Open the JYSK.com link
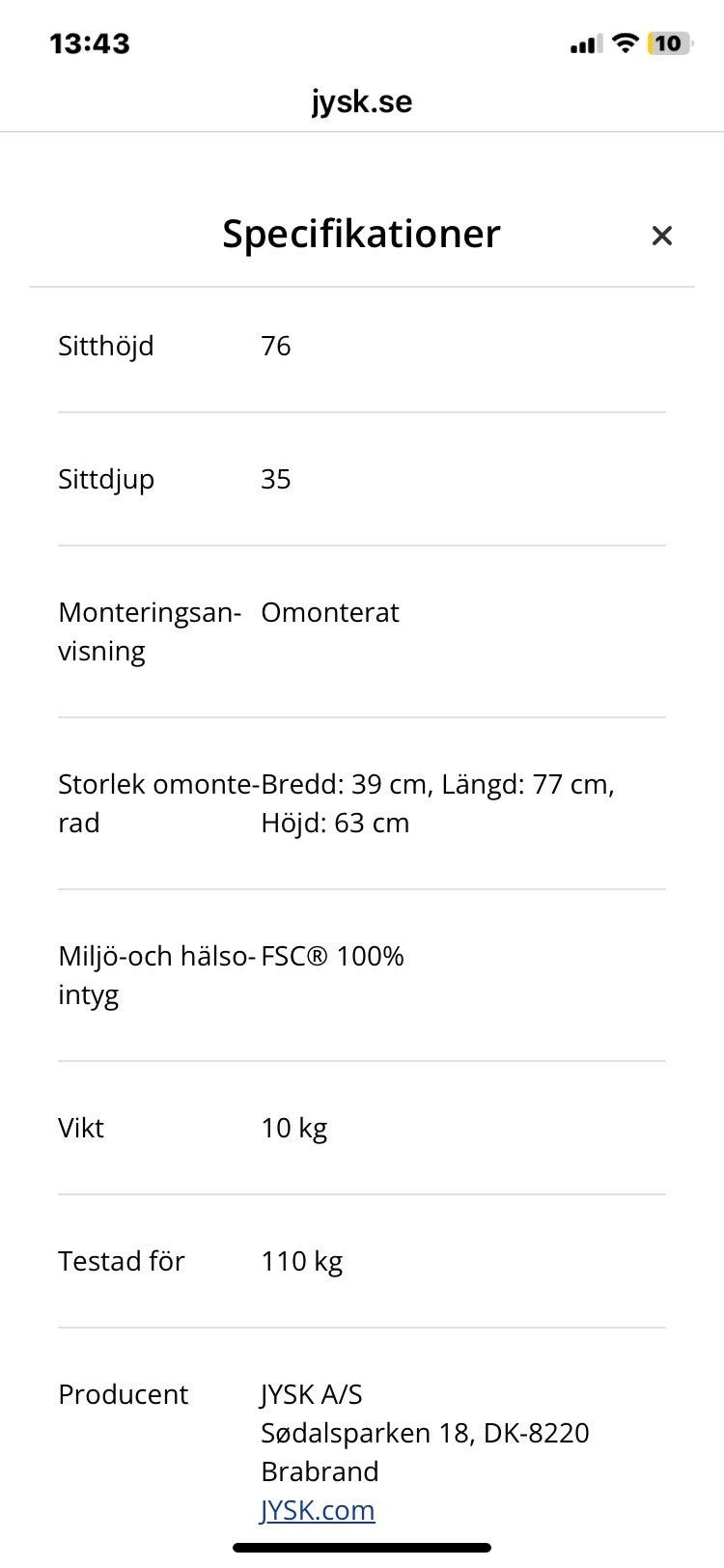 318,1510
